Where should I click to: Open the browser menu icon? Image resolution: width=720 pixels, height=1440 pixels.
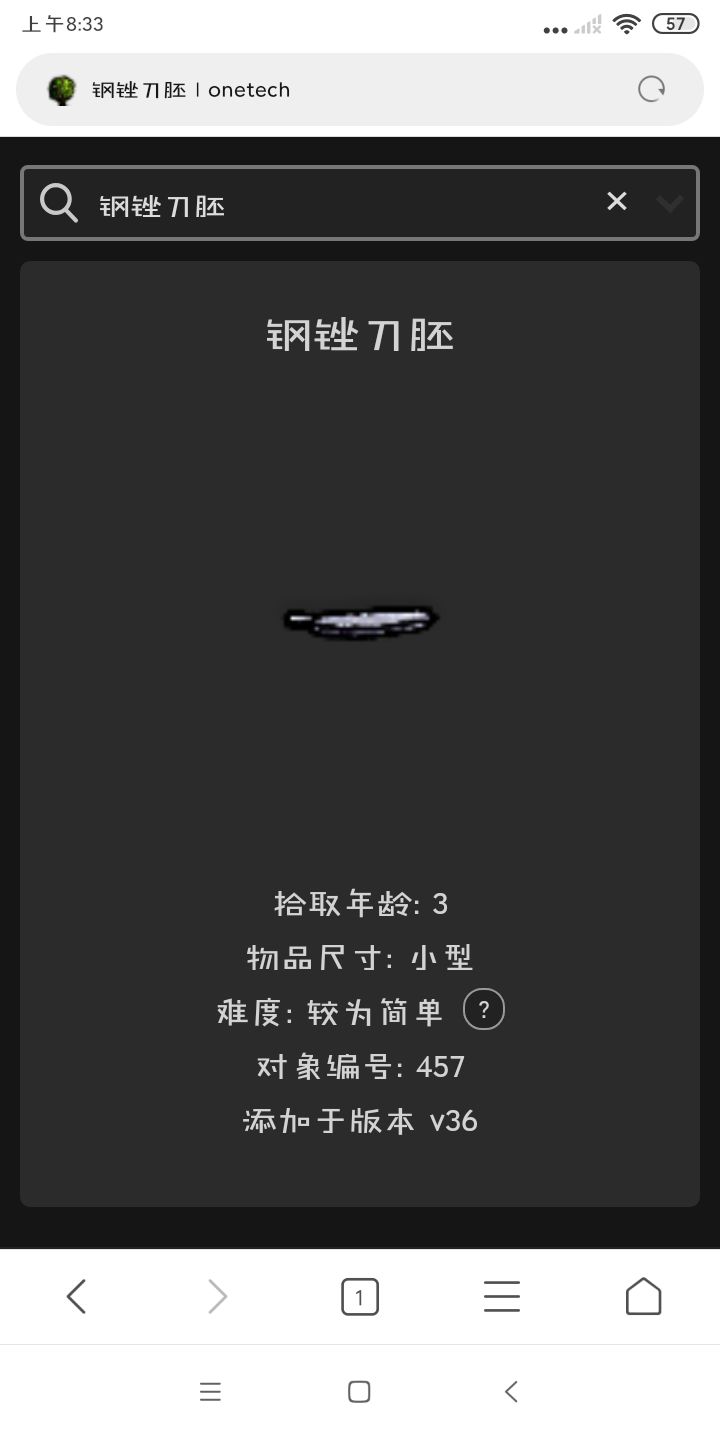501,1295
